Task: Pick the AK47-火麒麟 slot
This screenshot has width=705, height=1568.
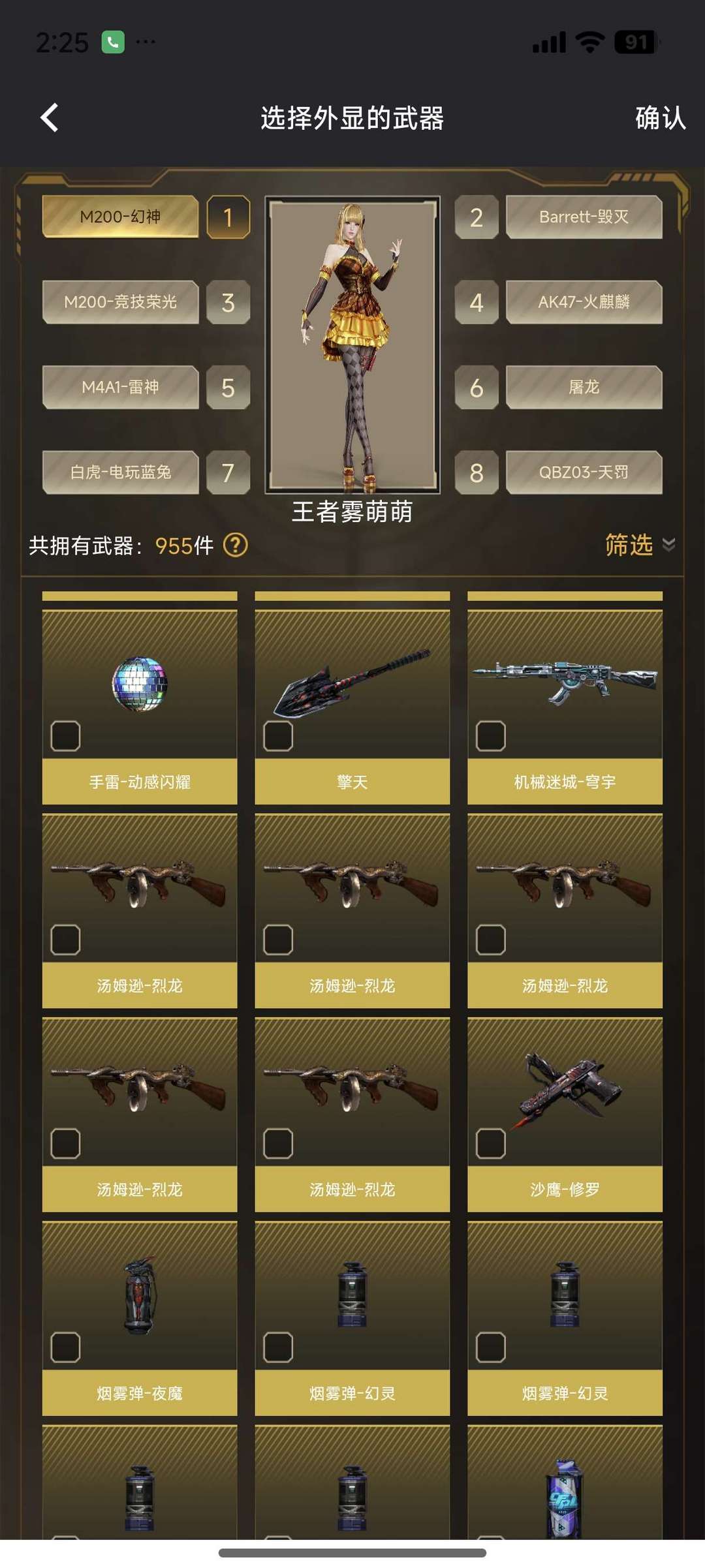Action: point(584,302)
